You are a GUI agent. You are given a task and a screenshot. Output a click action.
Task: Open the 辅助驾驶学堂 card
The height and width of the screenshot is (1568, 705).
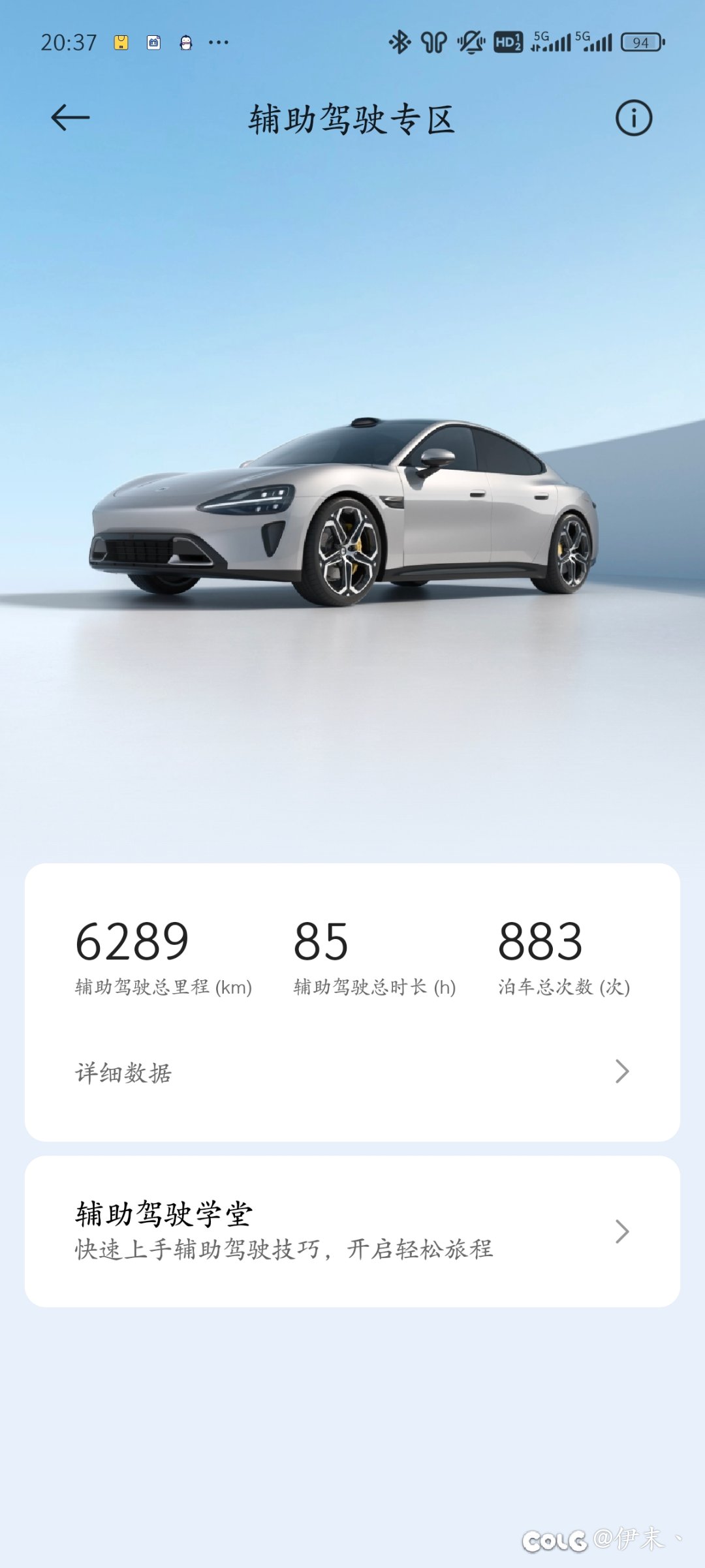click(352, 1231)
